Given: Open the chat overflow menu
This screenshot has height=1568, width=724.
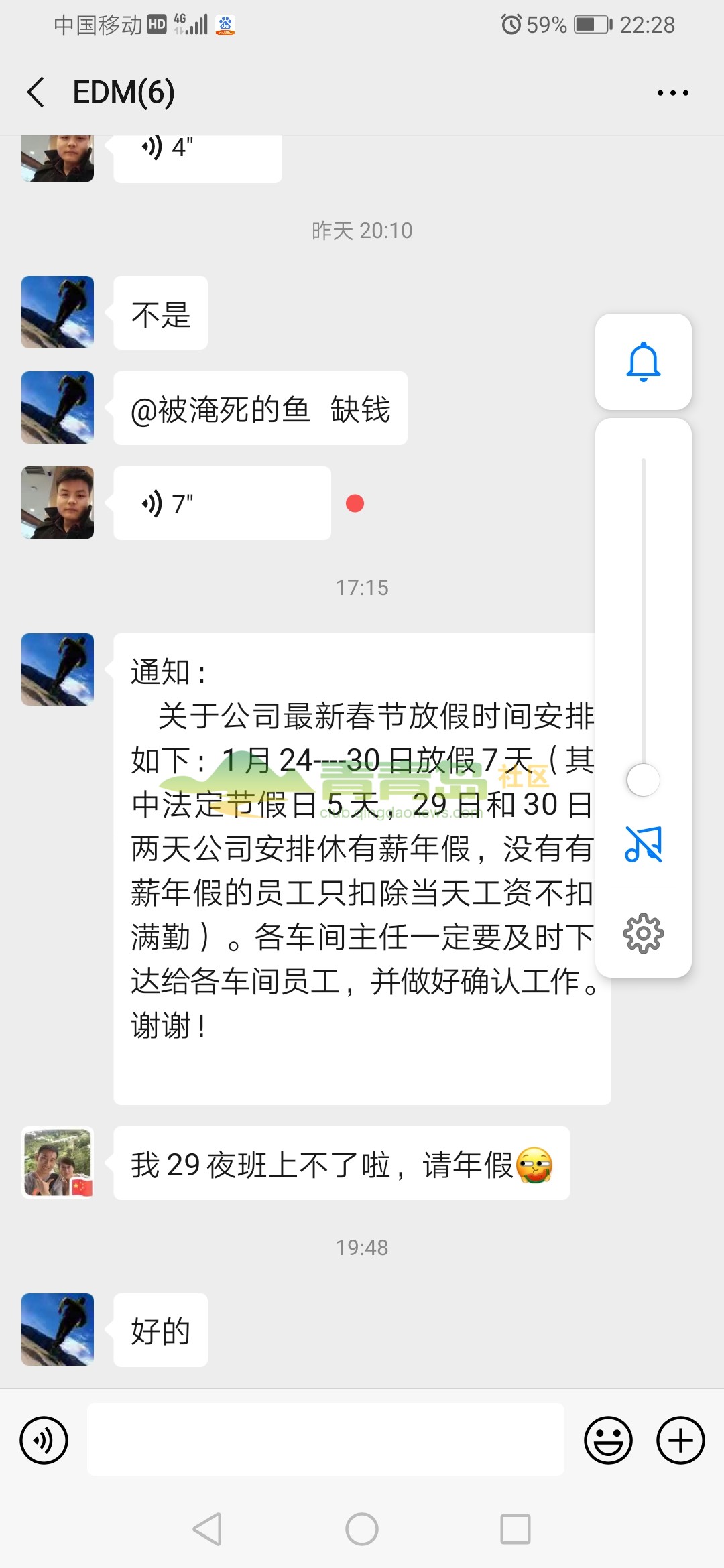Looking at the screenshot, I should pos(672,93).
